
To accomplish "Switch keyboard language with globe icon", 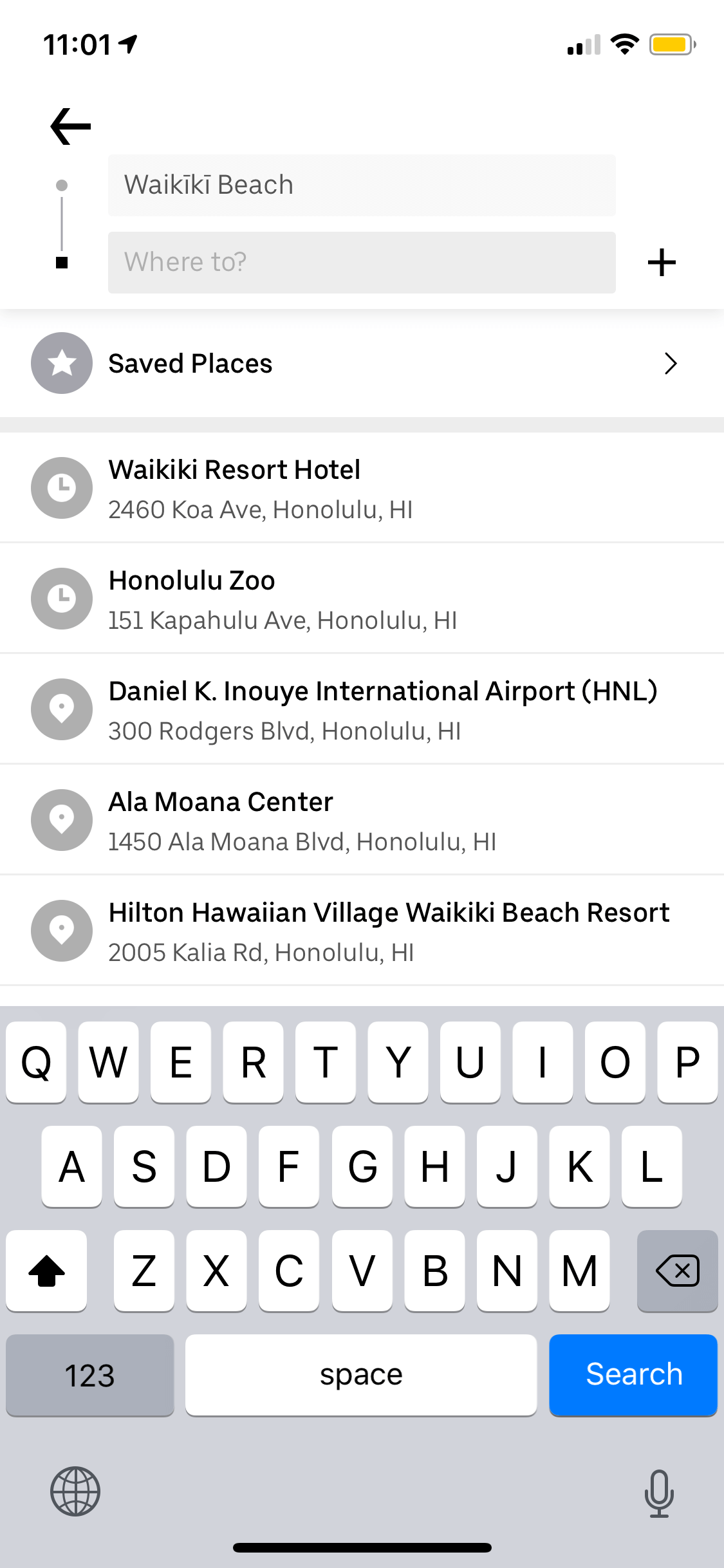I will tap(75, 1491).
